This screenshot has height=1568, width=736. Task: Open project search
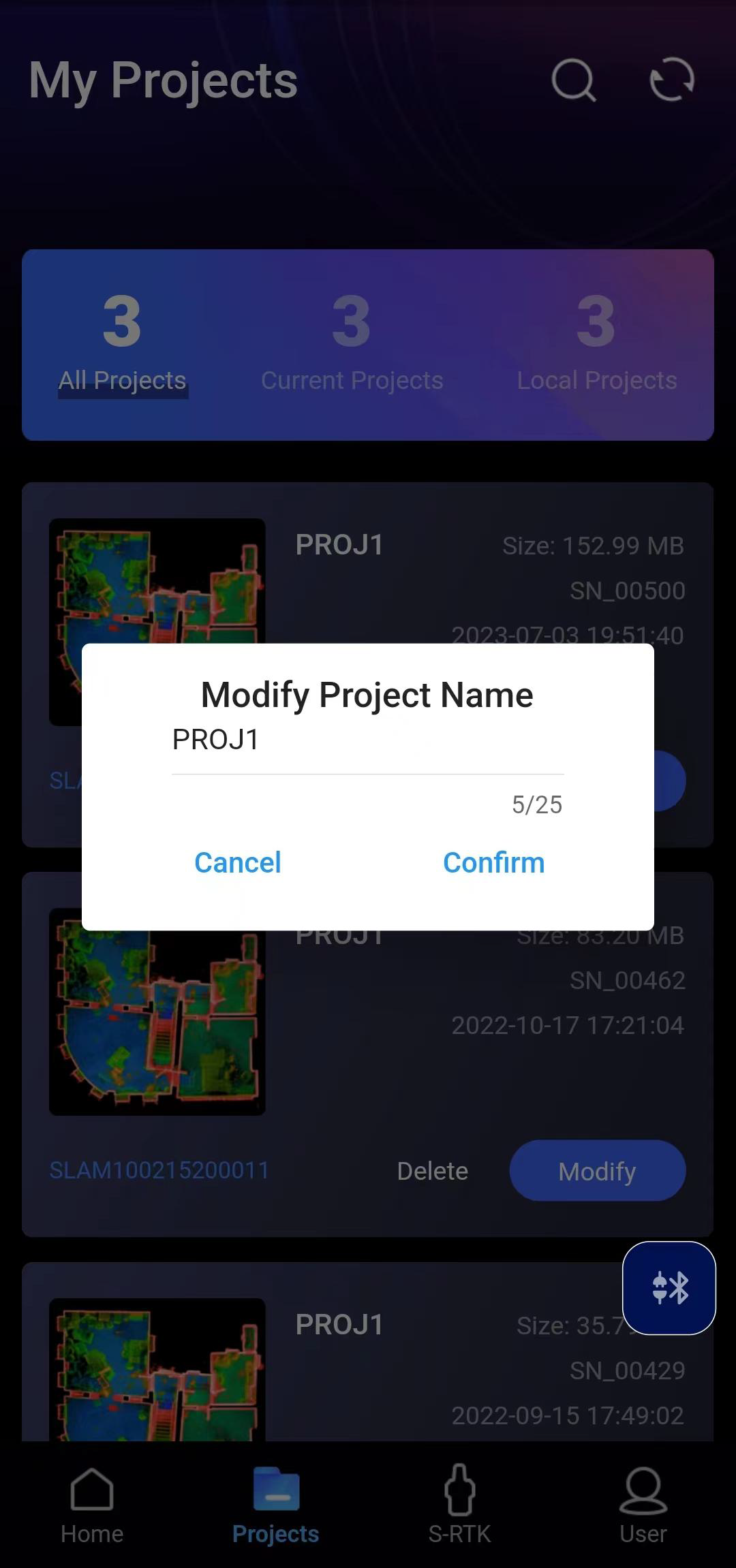coord(573,80)
